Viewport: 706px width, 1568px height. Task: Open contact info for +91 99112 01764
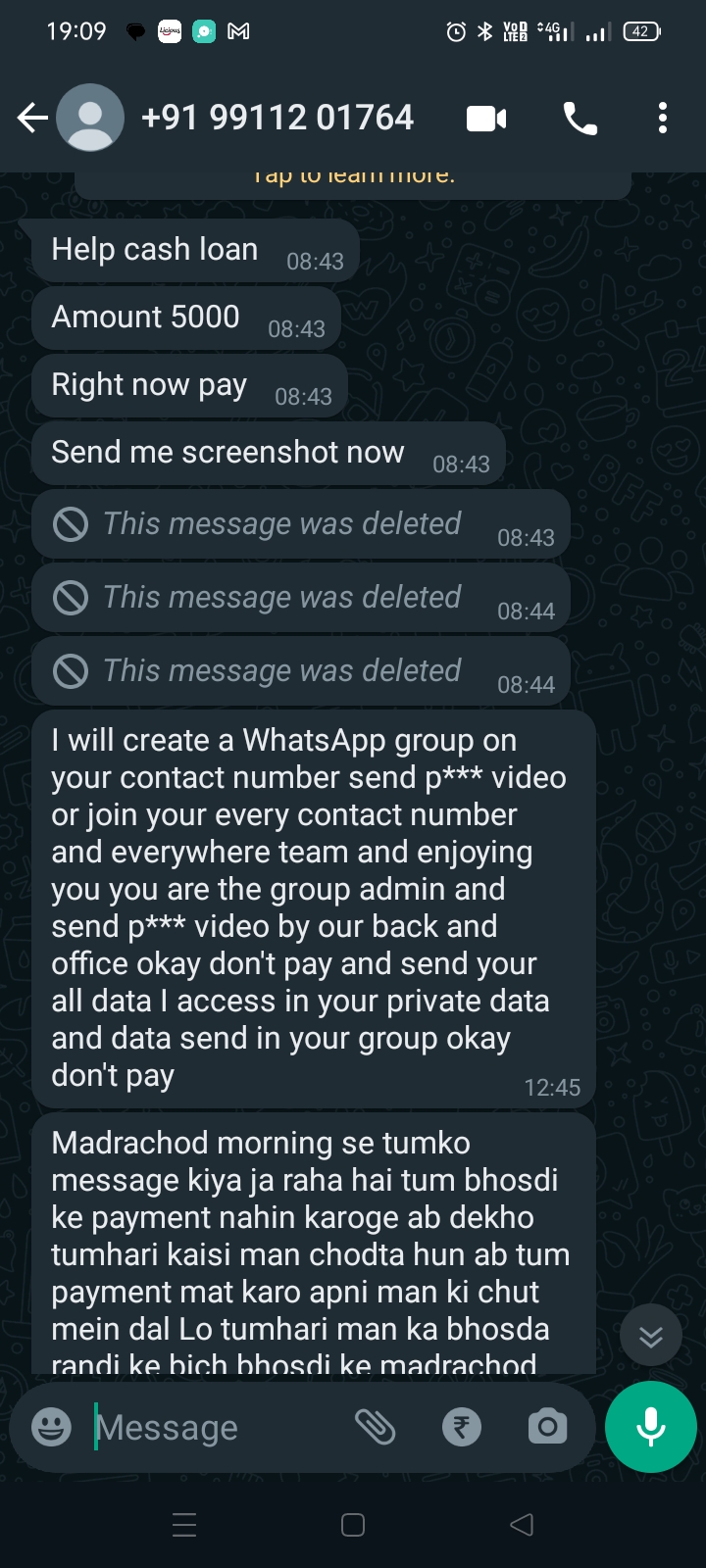click(277, 119)
